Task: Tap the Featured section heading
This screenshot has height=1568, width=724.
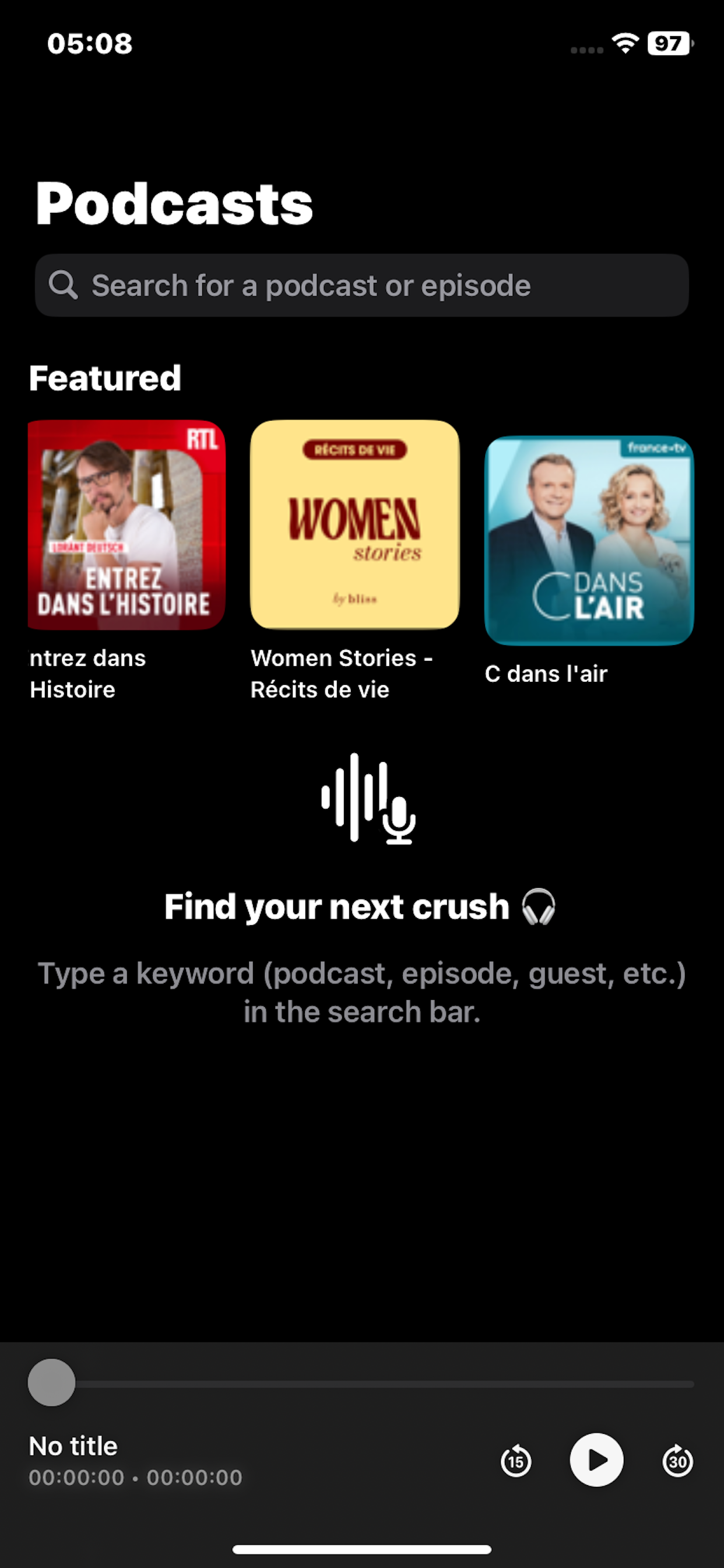Action: click(x=105, y=377)
